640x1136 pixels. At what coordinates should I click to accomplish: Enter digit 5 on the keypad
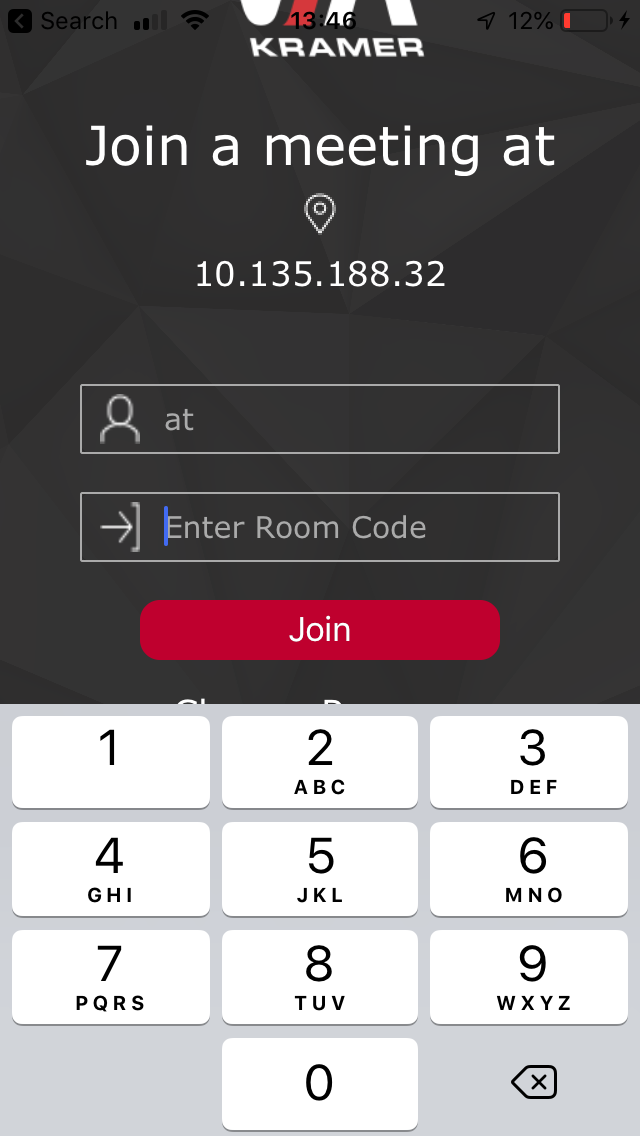(x=320, y=869)
